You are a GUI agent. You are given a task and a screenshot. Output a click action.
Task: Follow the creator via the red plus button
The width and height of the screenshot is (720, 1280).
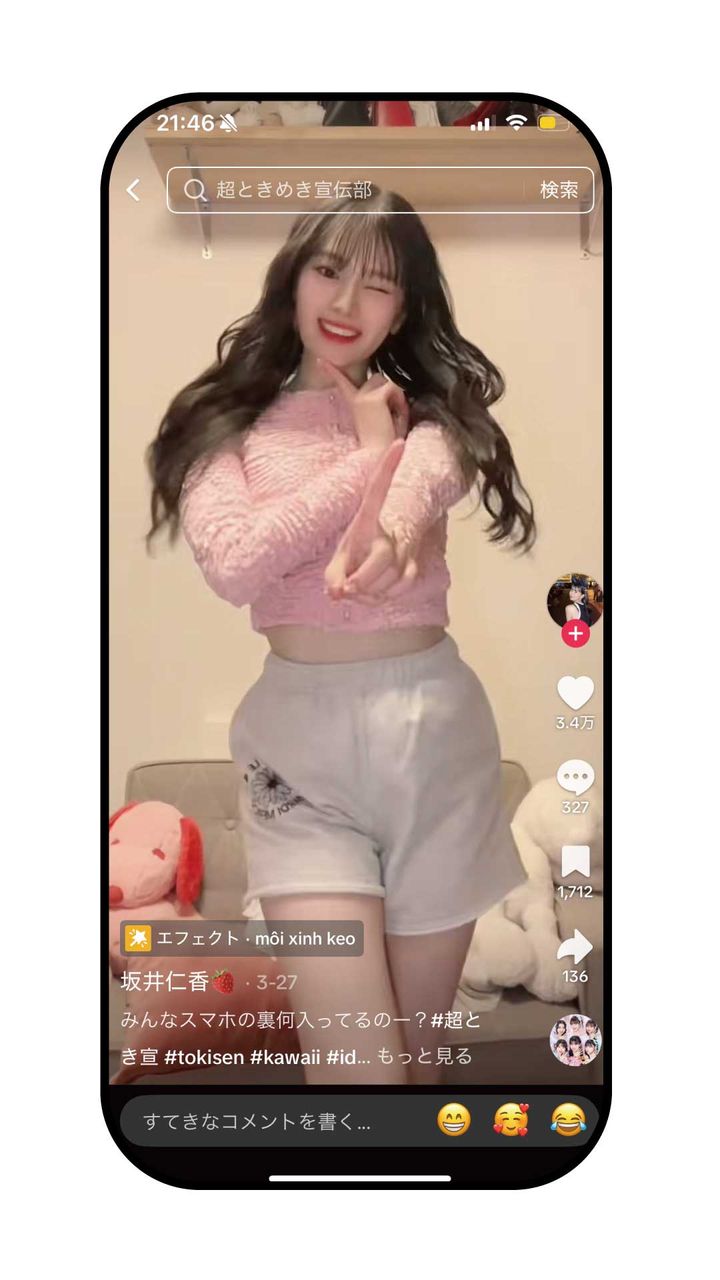pyautogui.click(x=575, y=631)
